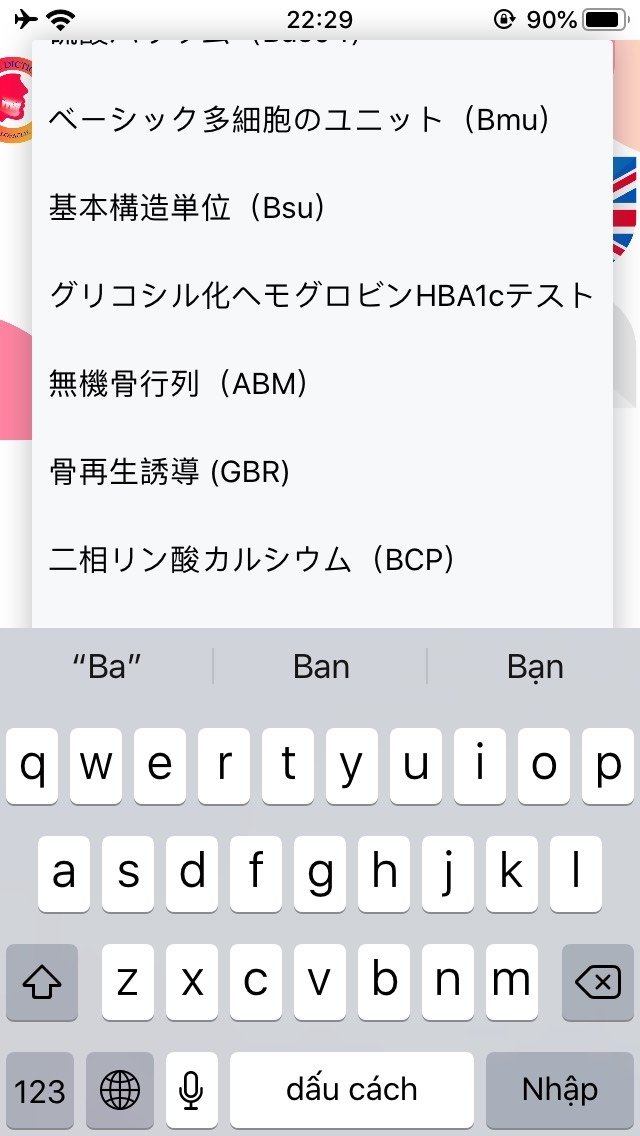Select ベーシック多細胞のユニット (Bmu) suggestion

click(x=300, y=121)
